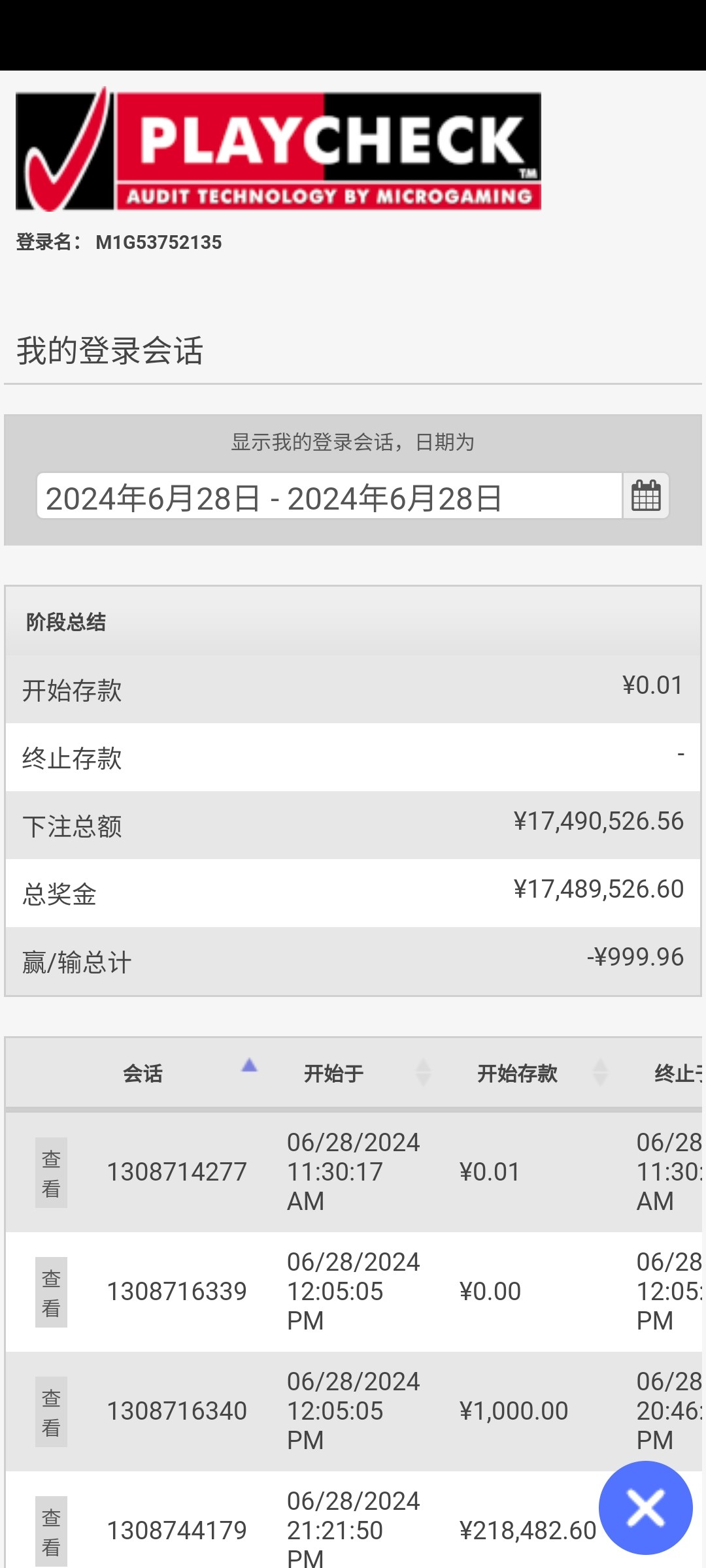This screenshot has width=706, height=1568.
Task: View session 1308716340
Action: click(51, 1412)
